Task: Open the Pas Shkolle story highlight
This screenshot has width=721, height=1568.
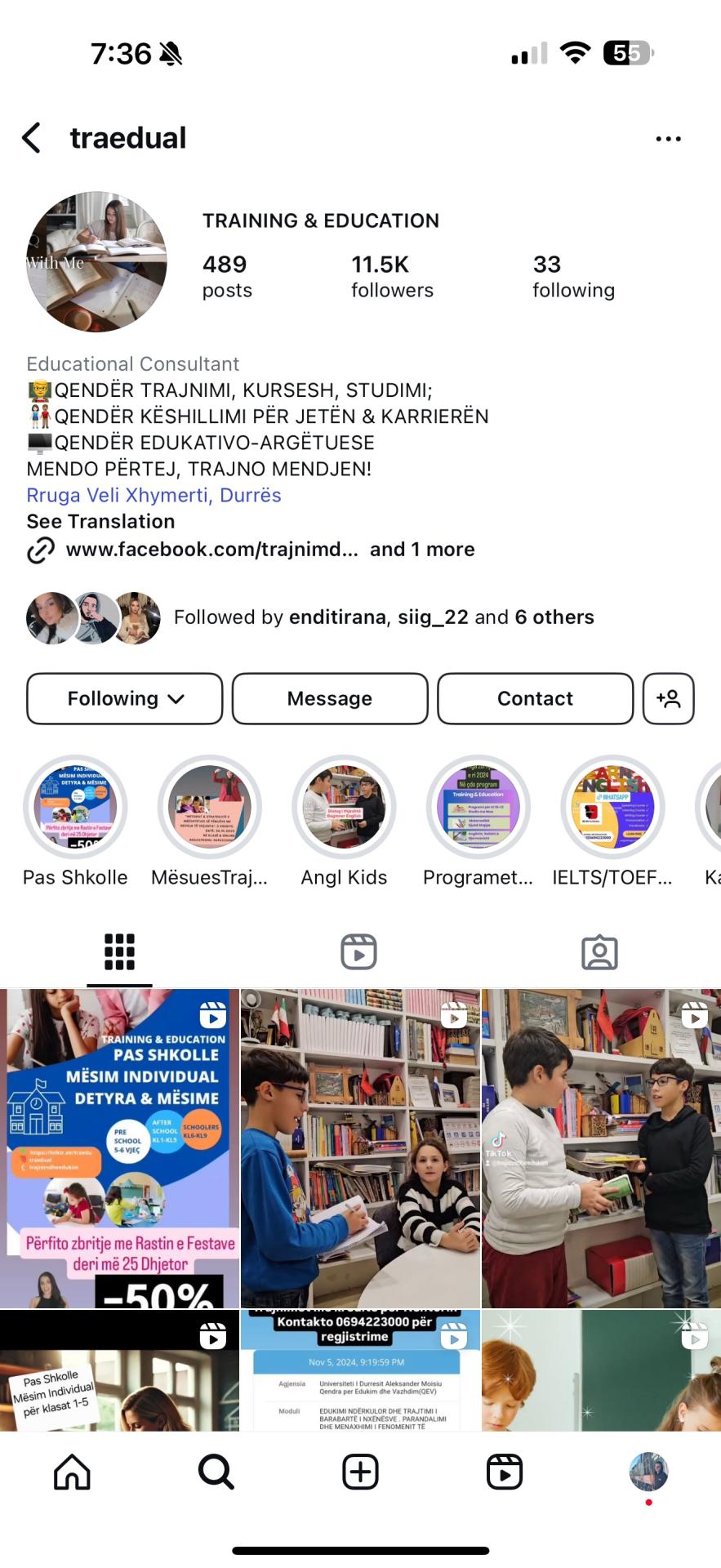Action: (75, 807)
